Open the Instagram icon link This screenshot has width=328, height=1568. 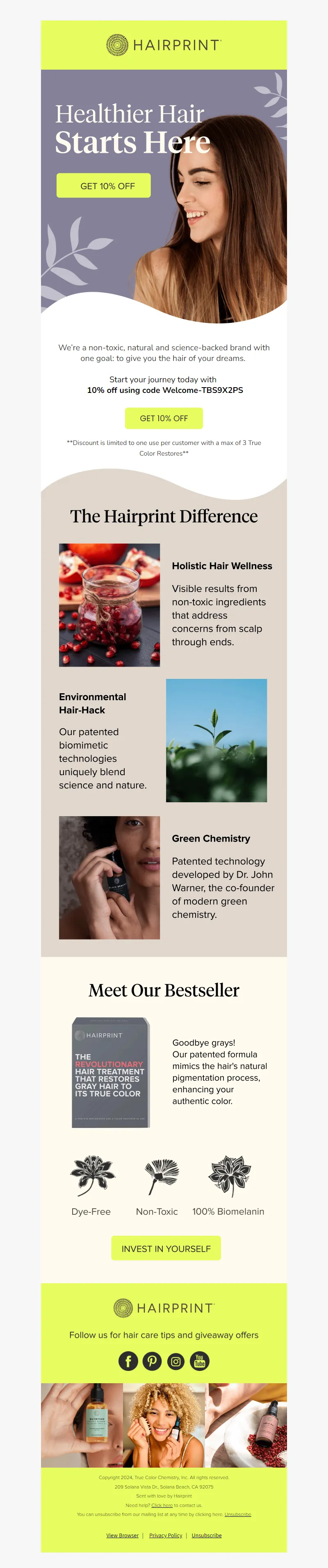pos(175,1360)
